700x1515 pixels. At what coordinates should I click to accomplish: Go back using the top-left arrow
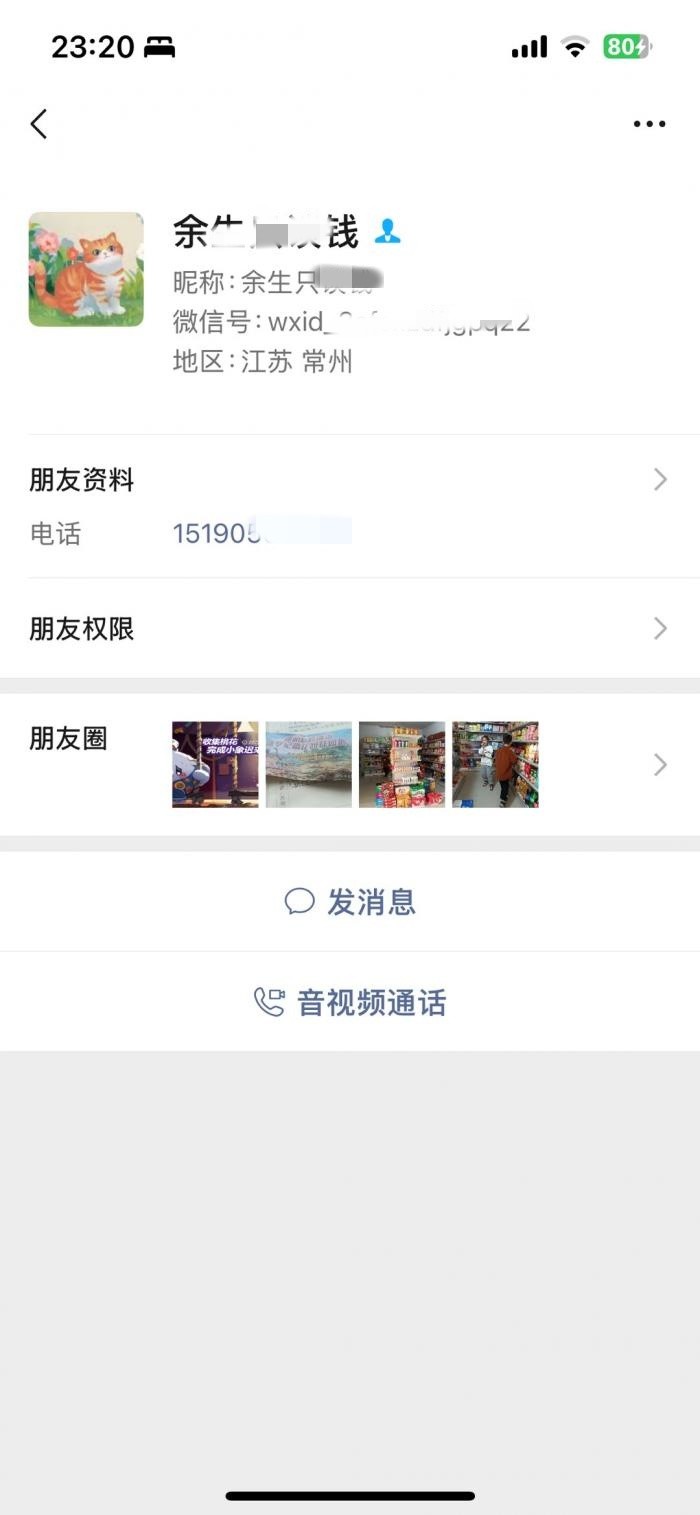(x=39, y=124)
